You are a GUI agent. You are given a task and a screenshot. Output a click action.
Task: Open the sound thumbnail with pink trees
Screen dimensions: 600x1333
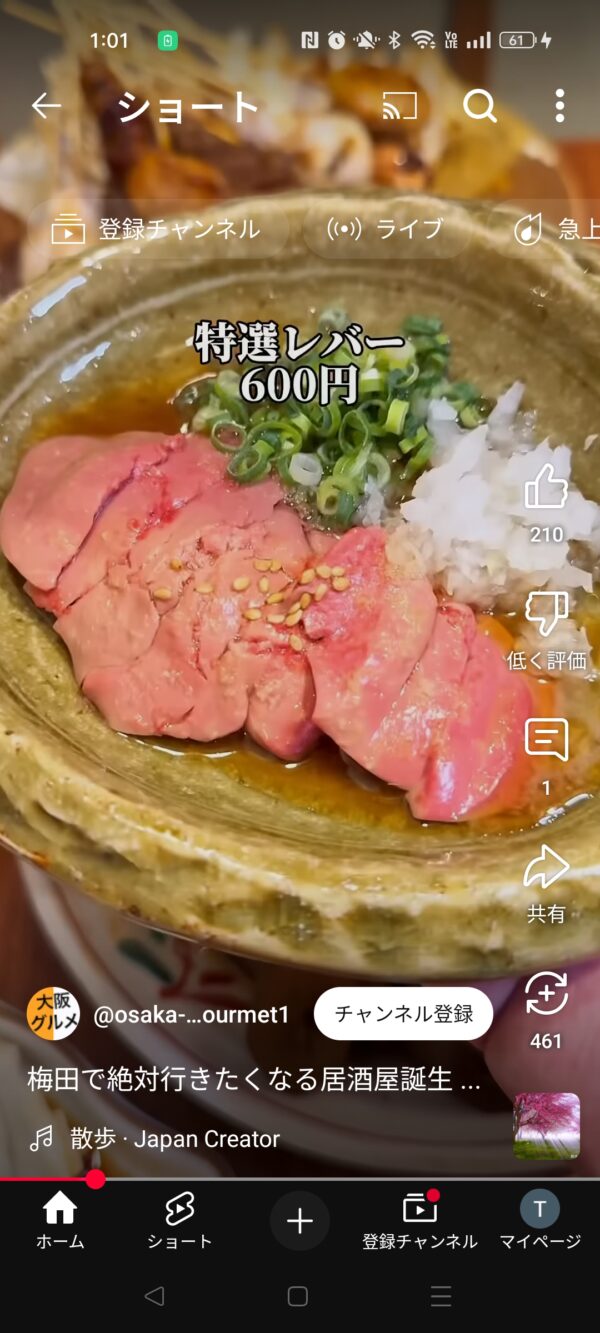(x=547, y=1126)
